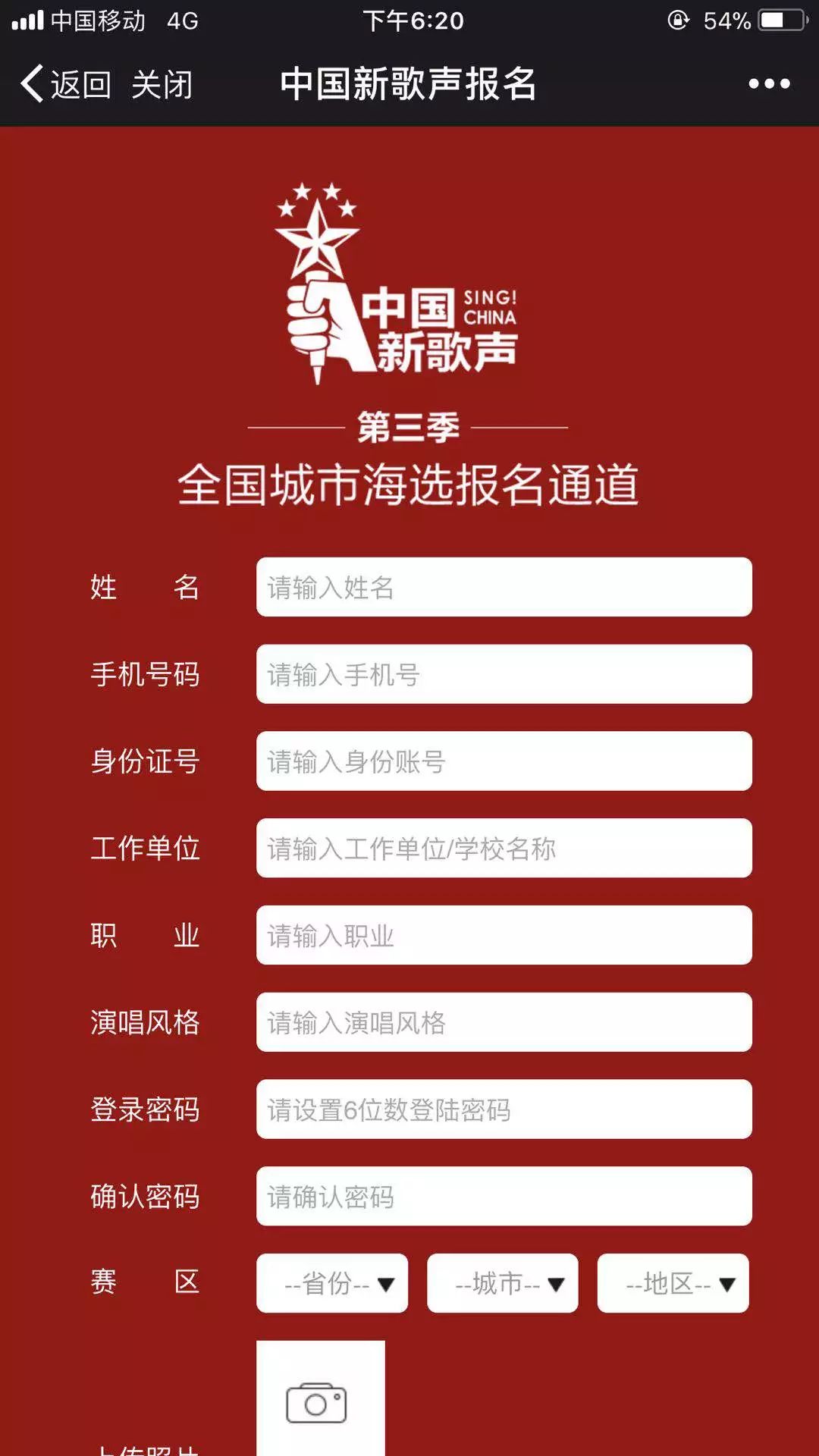The height and width of the screenshot is (1456, 819).
Task: Focus the 确认密码 confirm password field
Action: point(504,1196)
